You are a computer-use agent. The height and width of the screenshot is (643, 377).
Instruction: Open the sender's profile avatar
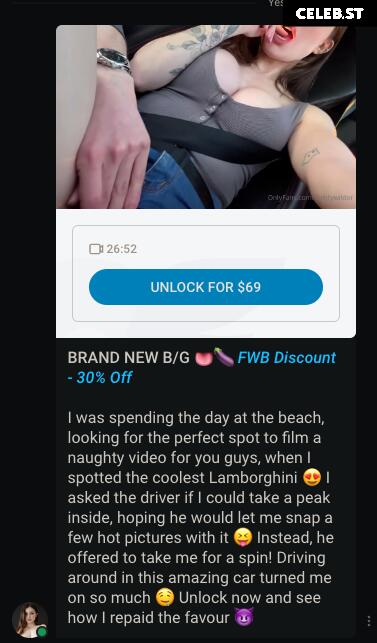pos(30,620)
